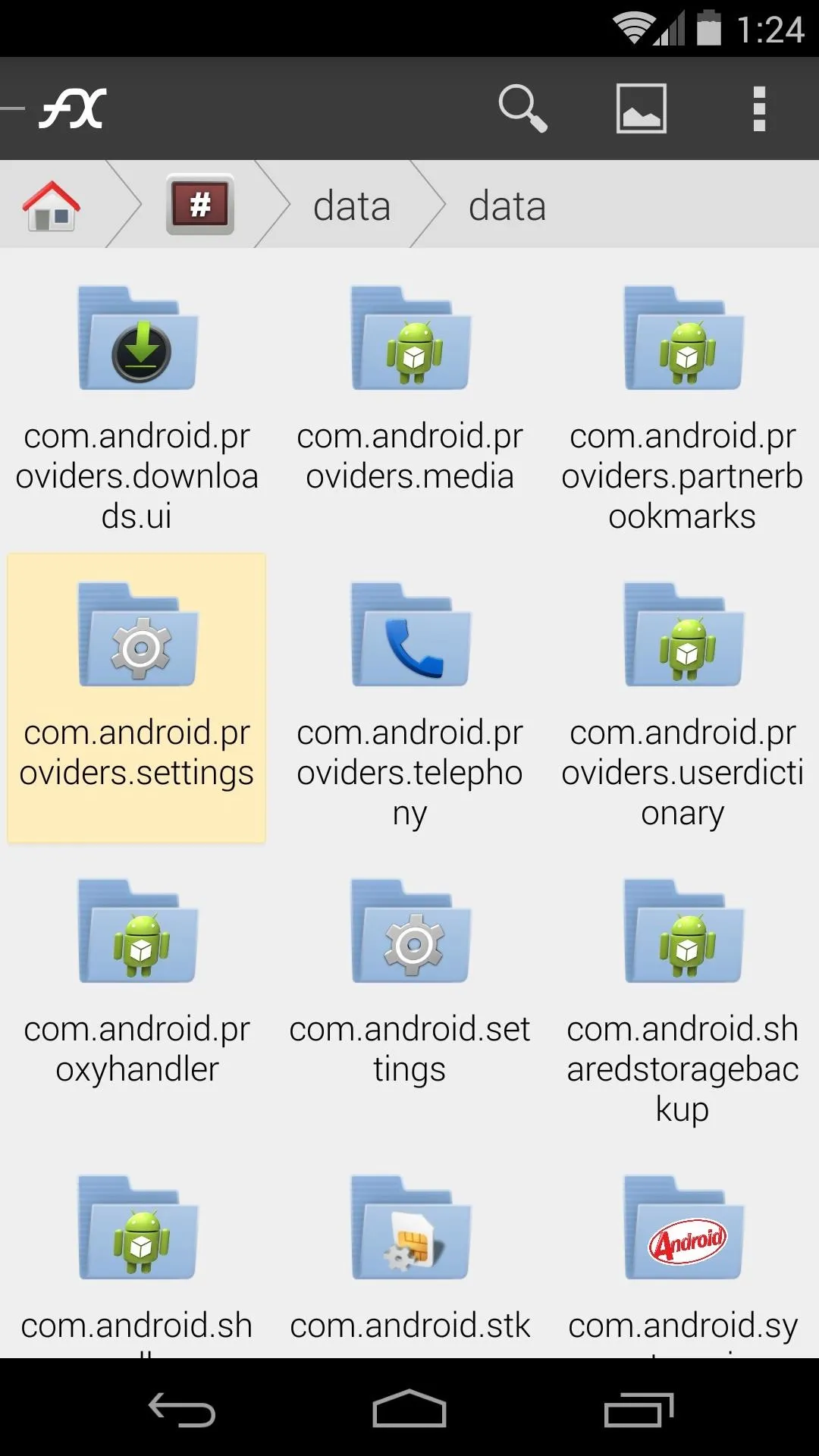Go to home in the breadcrumb
The height and width of the screenshot is (1456, 819).
tap(52, 205)
